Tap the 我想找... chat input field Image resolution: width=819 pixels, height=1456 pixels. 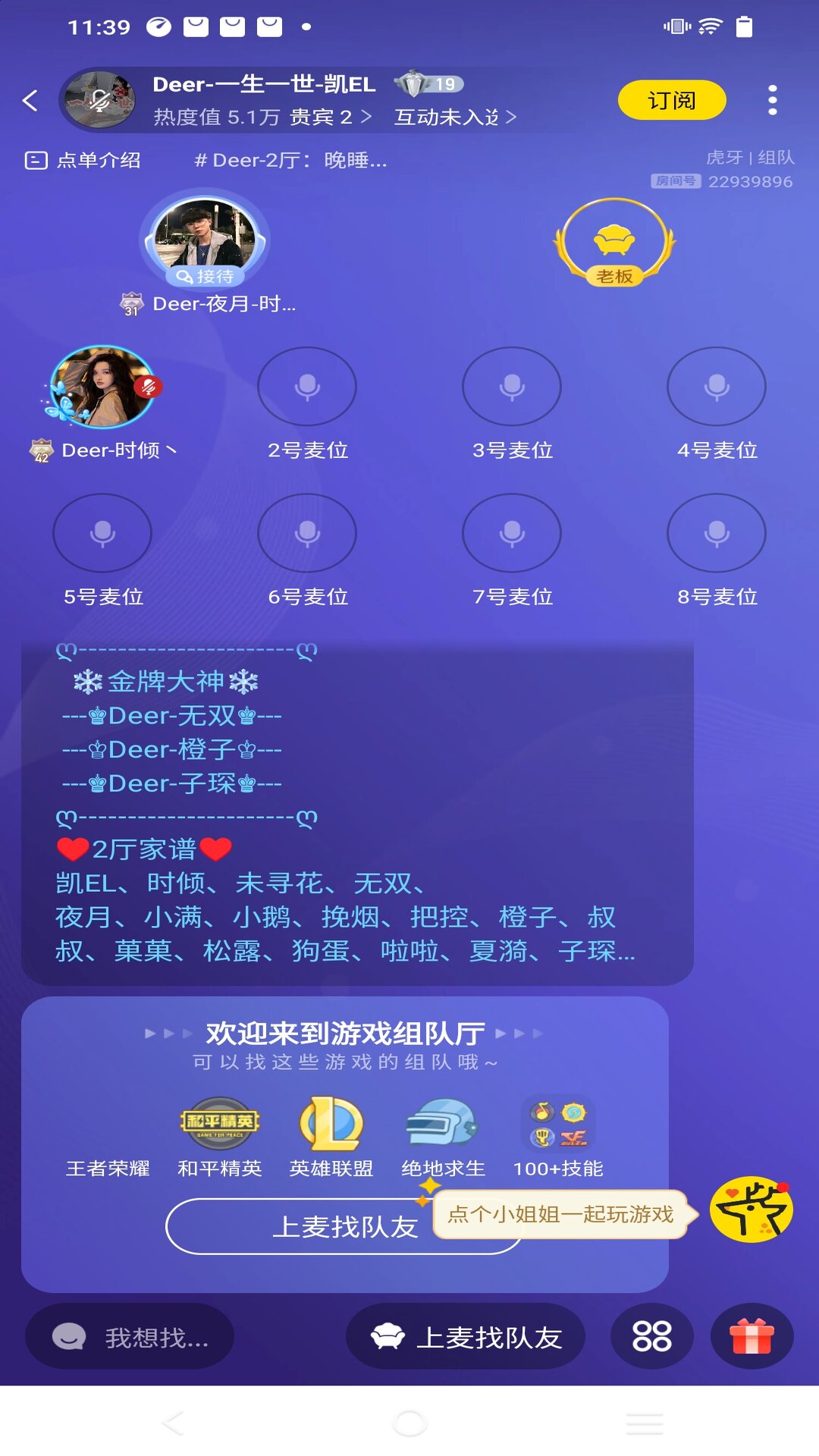tap(130, 1337)
